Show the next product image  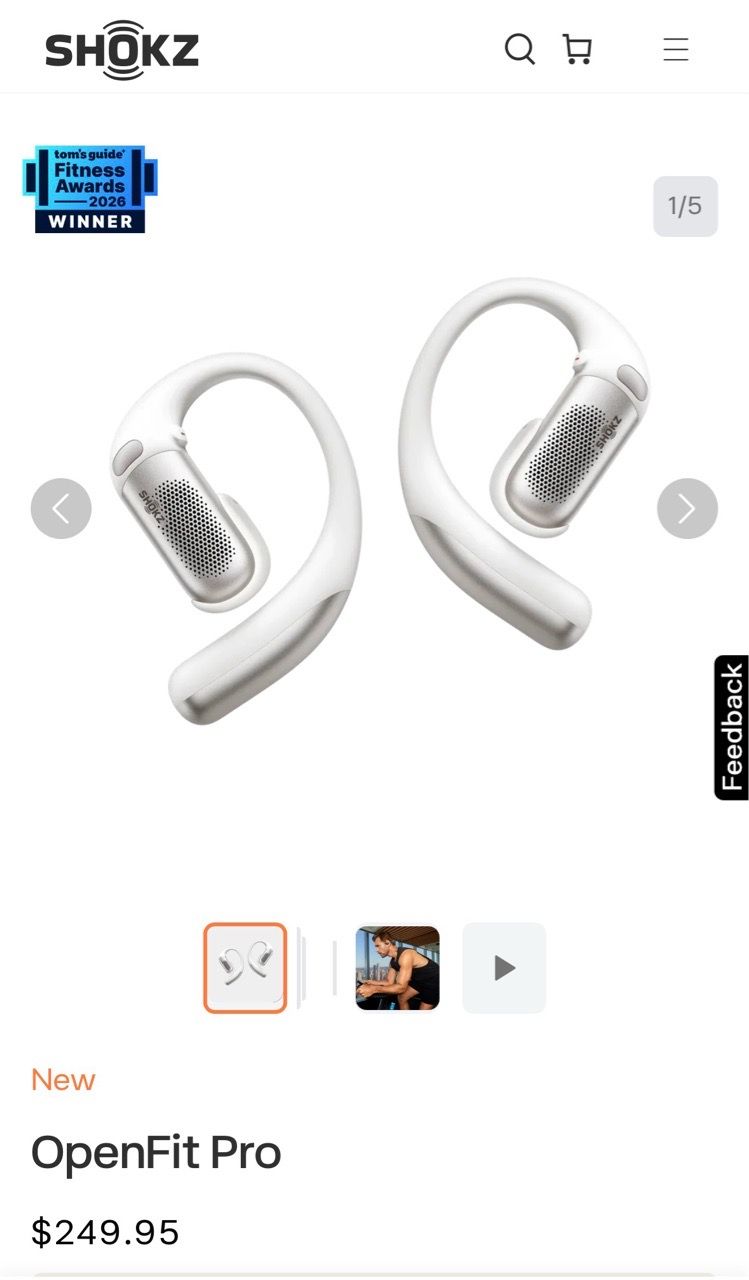click(687, 508)
